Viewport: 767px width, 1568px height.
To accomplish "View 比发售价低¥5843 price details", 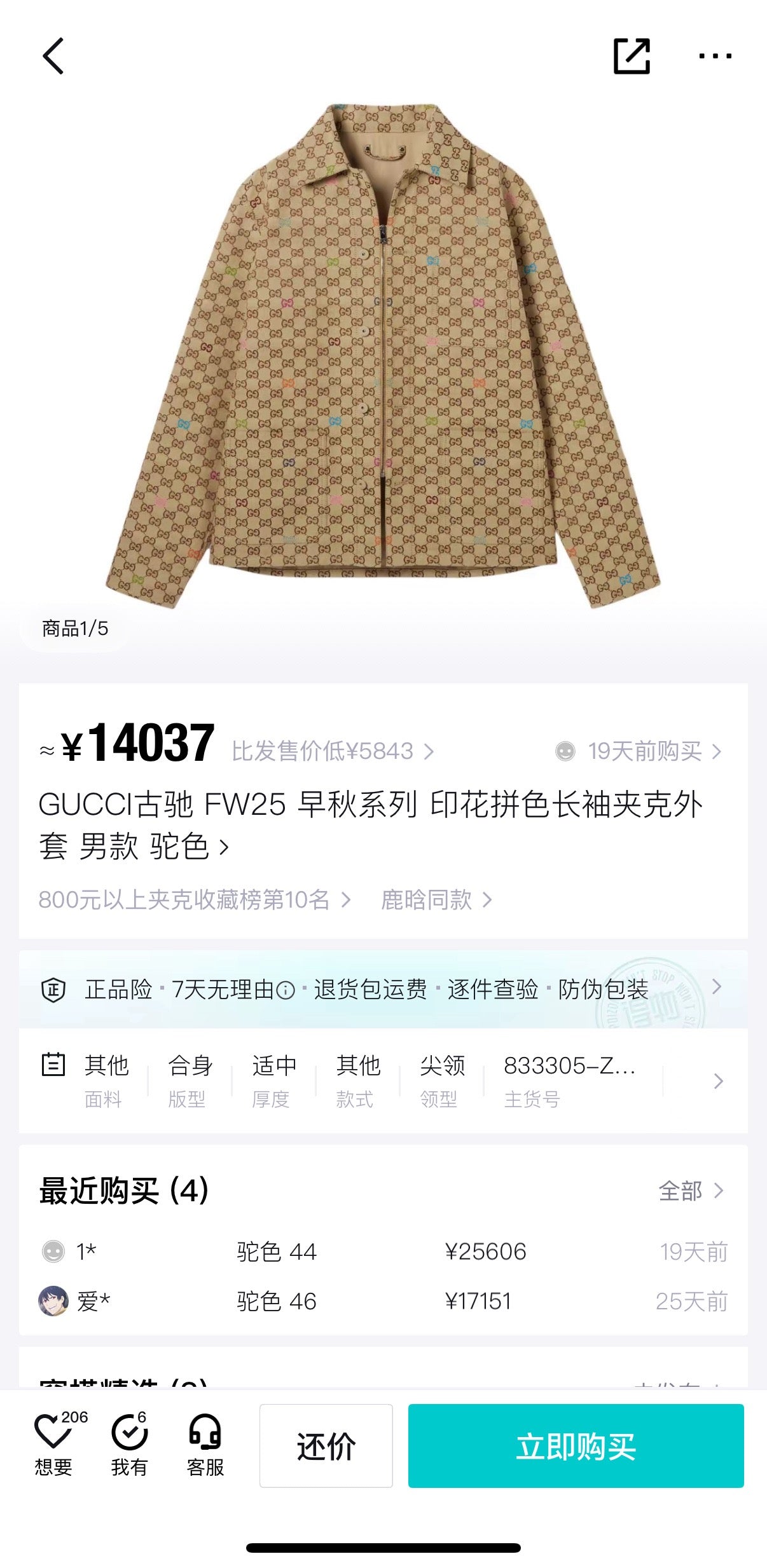I will click(332, 751).
